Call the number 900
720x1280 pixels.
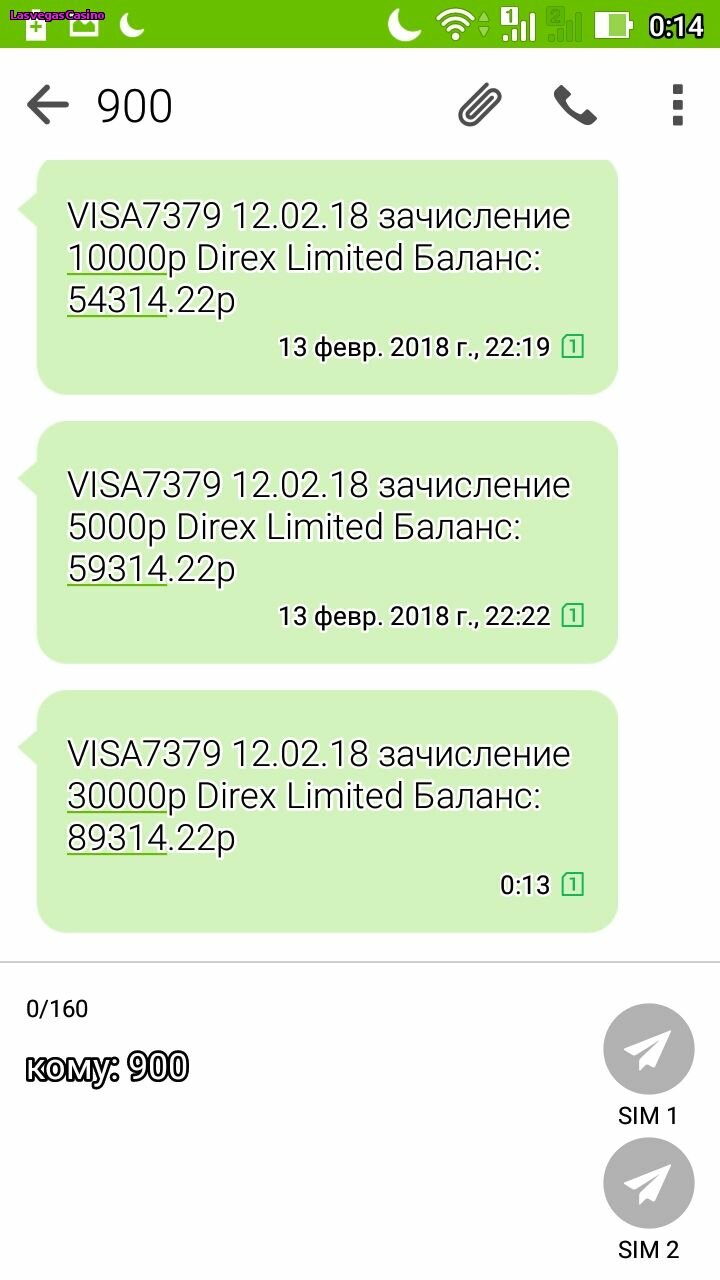(x=575, y=104)
